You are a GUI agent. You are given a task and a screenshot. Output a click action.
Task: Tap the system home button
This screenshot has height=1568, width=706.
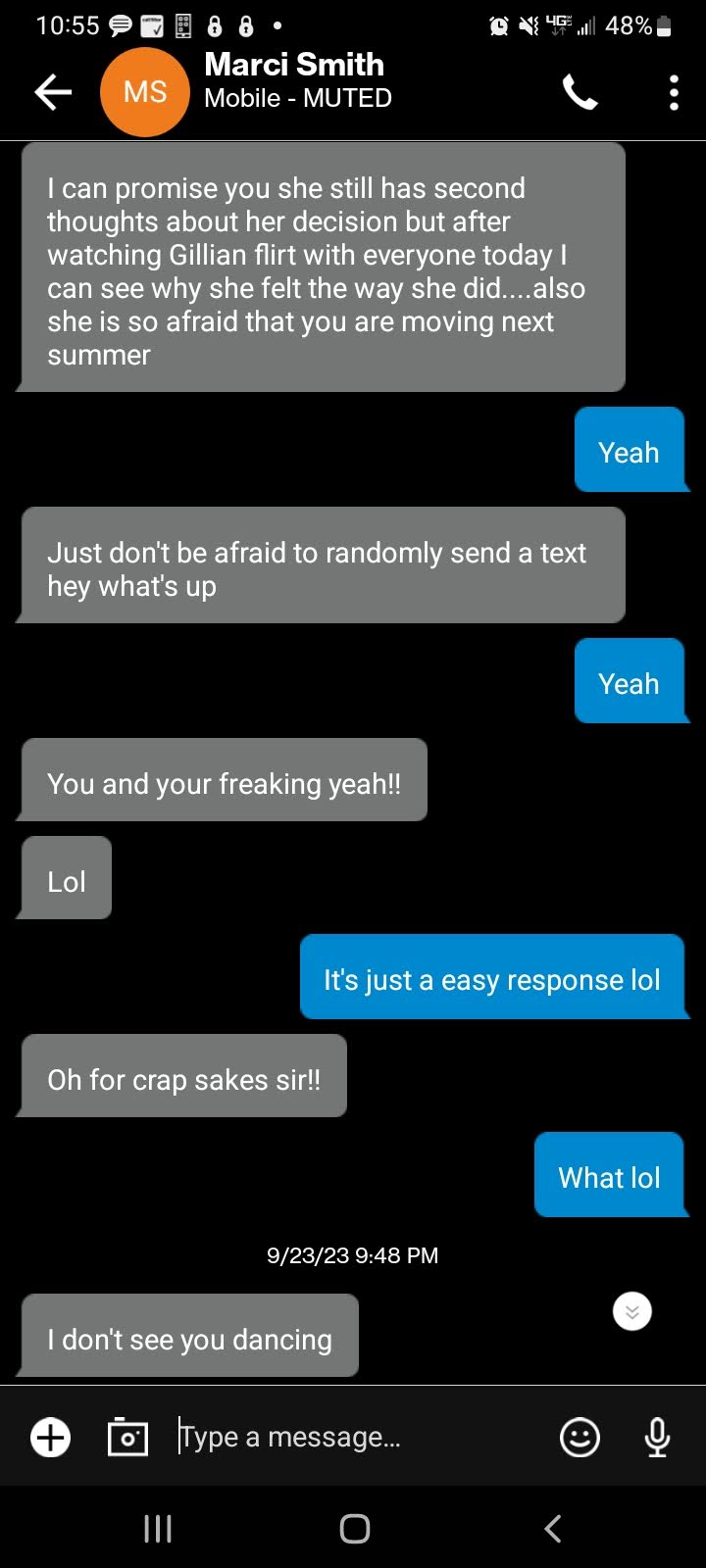tap(354, 1528)
